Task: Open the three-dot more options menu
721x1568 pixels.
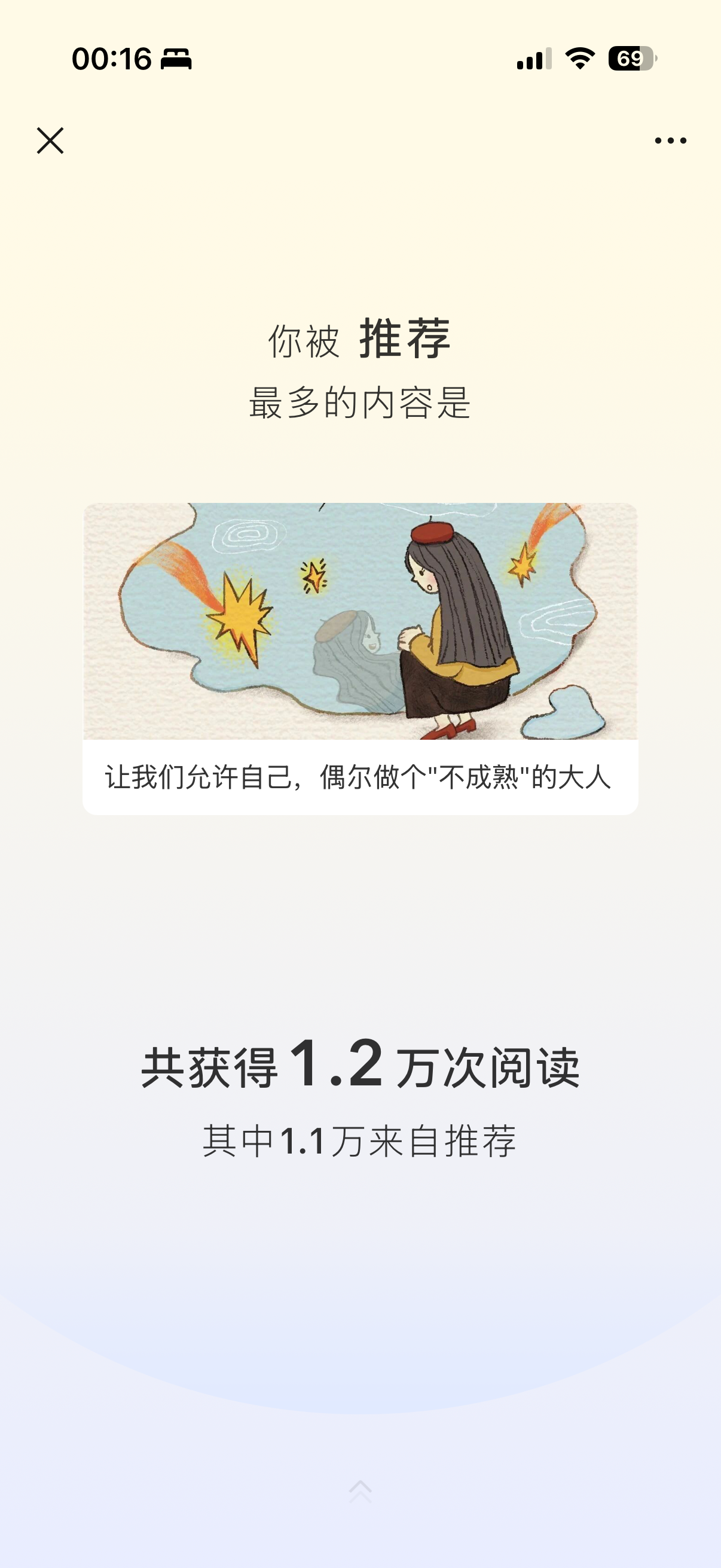Action: (671, 141)
